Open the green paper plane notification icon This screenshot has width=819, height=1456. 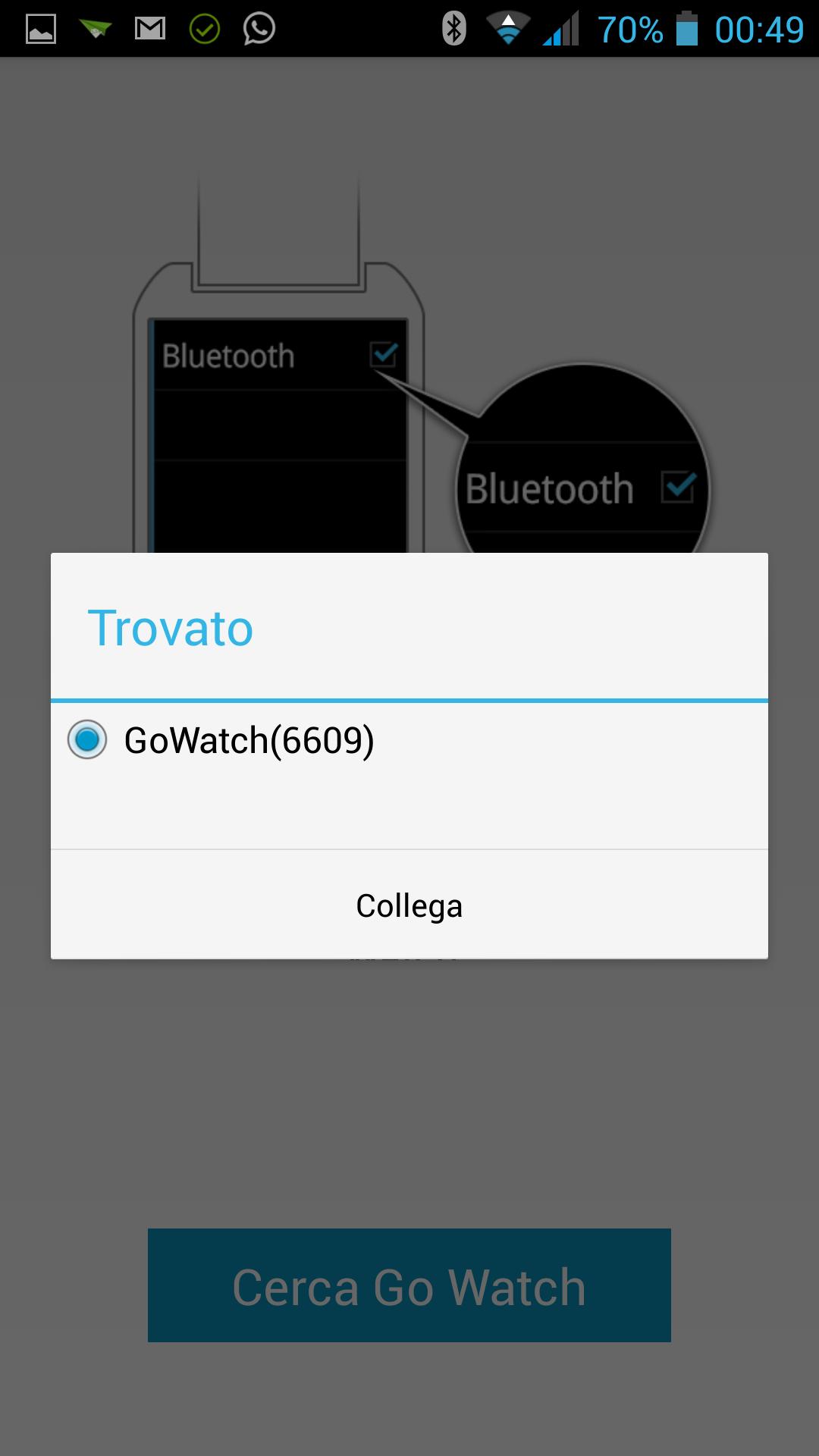(x=94, y=29)
